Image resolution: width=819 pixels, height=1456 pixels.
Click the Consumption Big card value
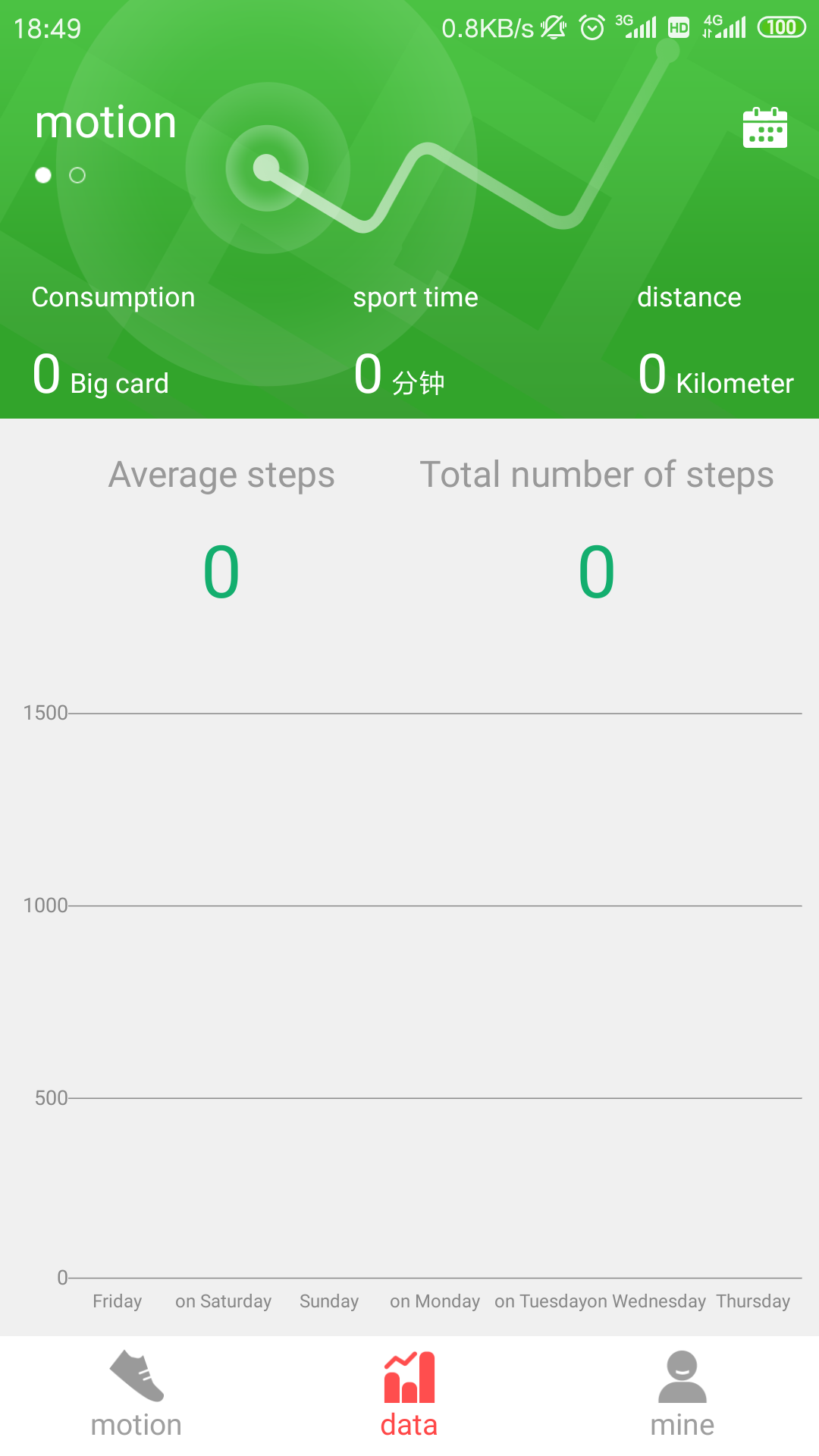(x=99, y=375)
